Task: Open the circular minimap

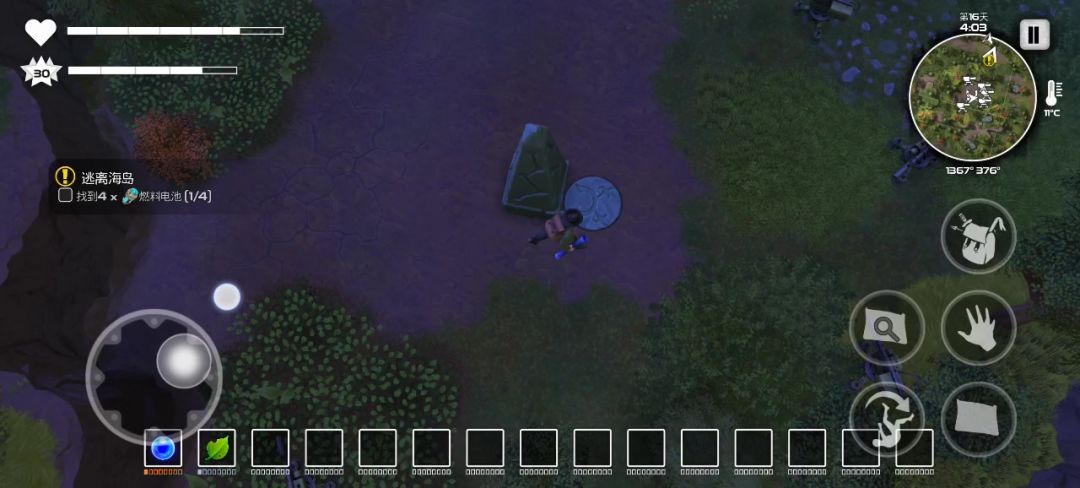Action: pos(972,98)
